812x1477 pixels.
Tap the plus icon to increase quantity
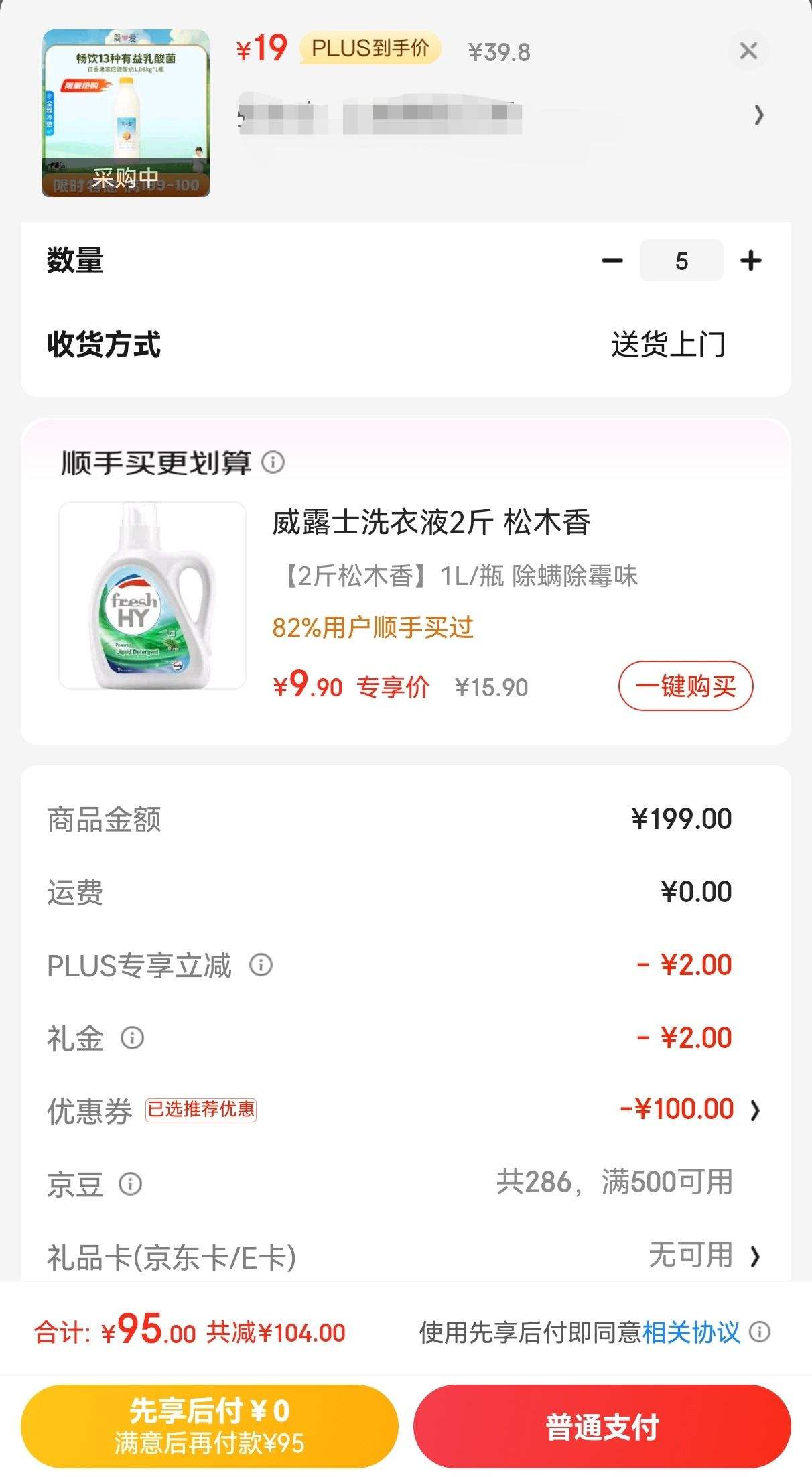coord(750,261)
